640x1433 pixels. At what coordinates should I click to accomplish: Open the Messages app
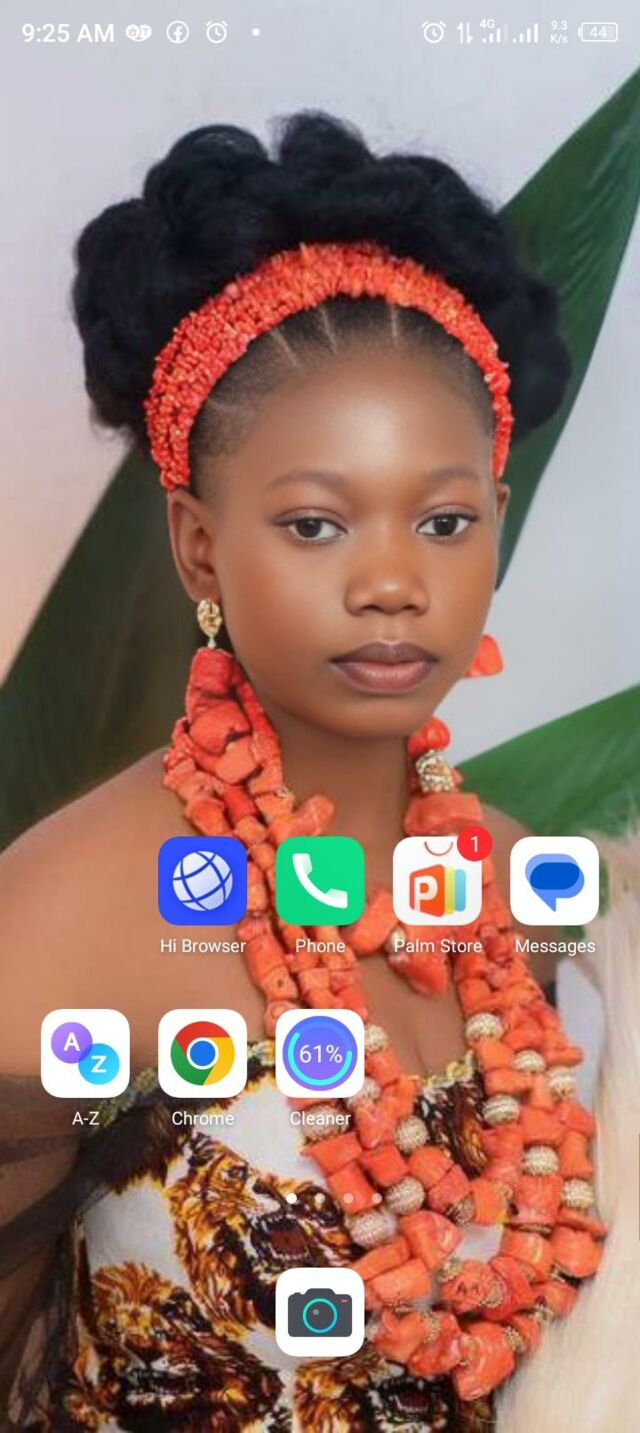pos(555,881)
